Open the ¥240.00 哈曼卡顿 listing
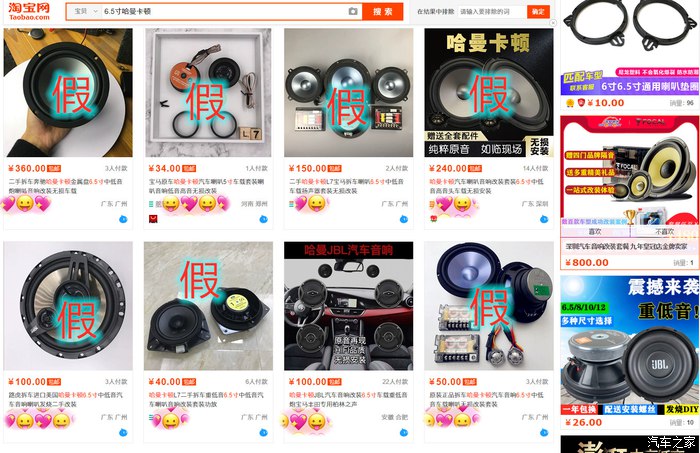This screenshot has width=700, height=453. point(487,92)
